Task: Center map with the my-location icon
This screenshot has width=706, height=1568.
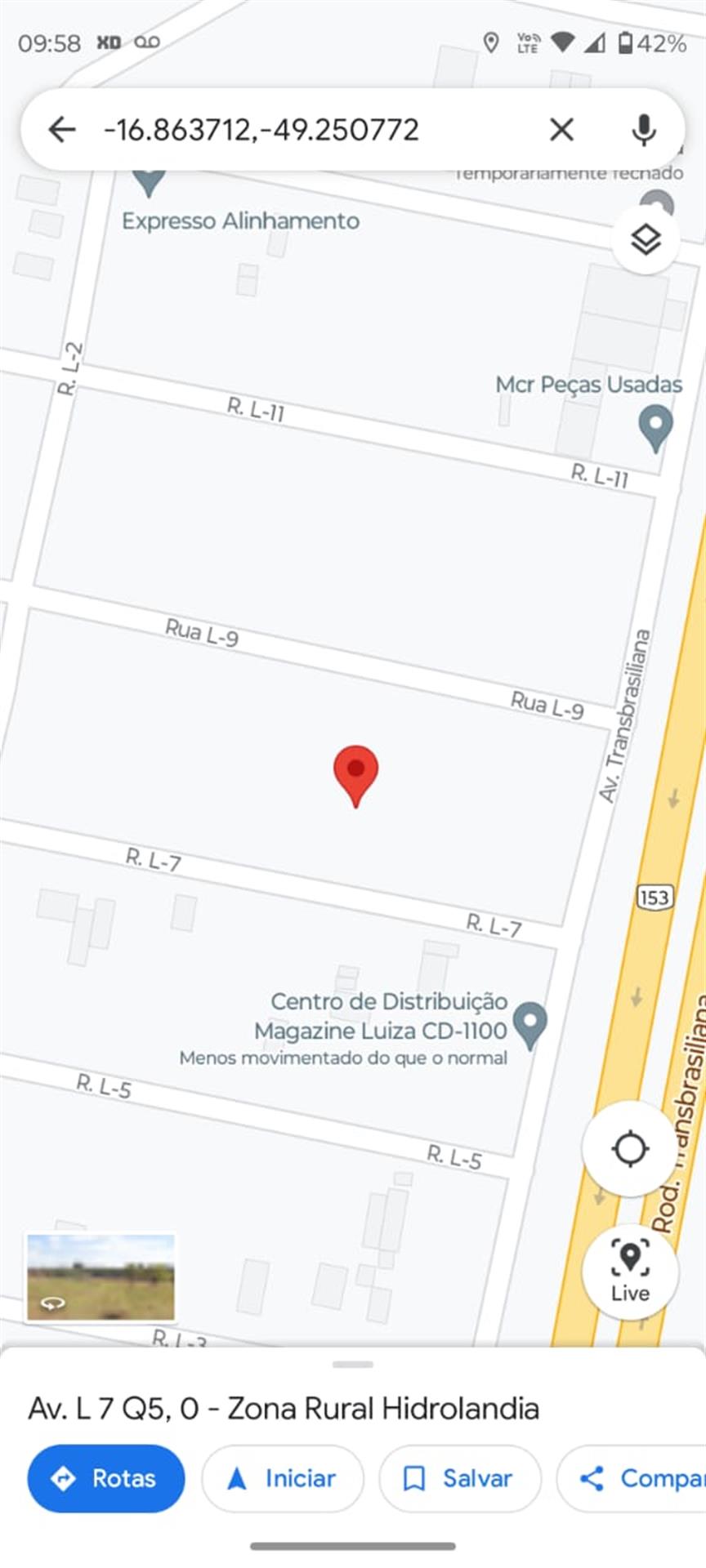Action: pyautogui.click(x=629, y=1148)
